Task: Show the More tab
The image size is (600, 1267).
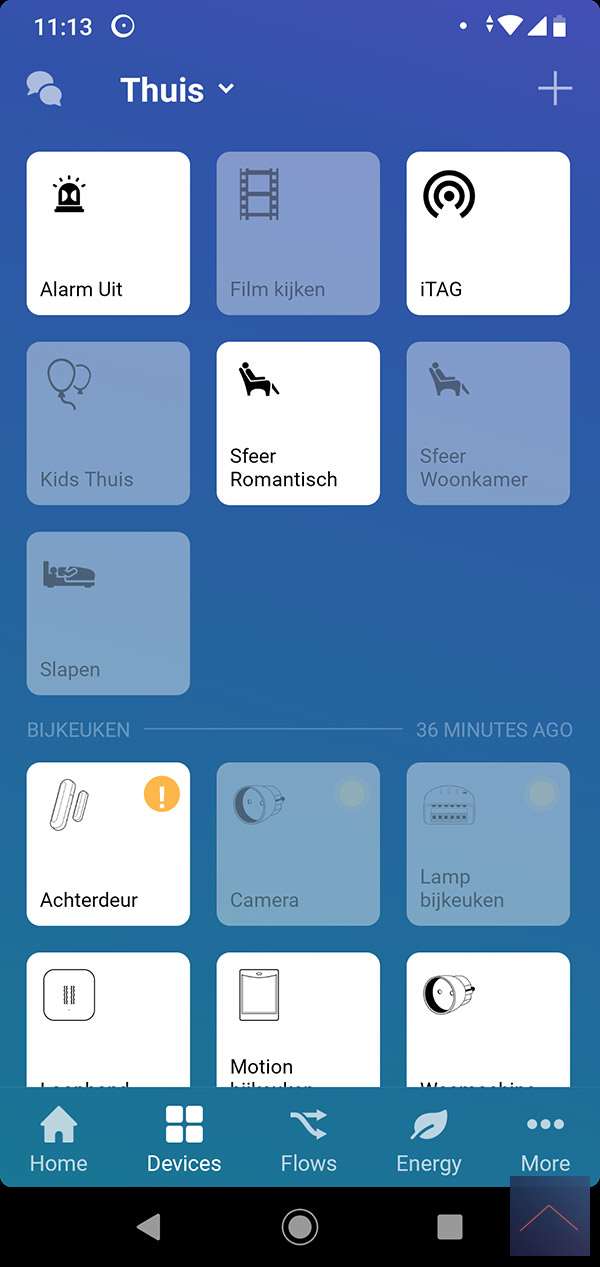Action: (x=545, y=1140)
